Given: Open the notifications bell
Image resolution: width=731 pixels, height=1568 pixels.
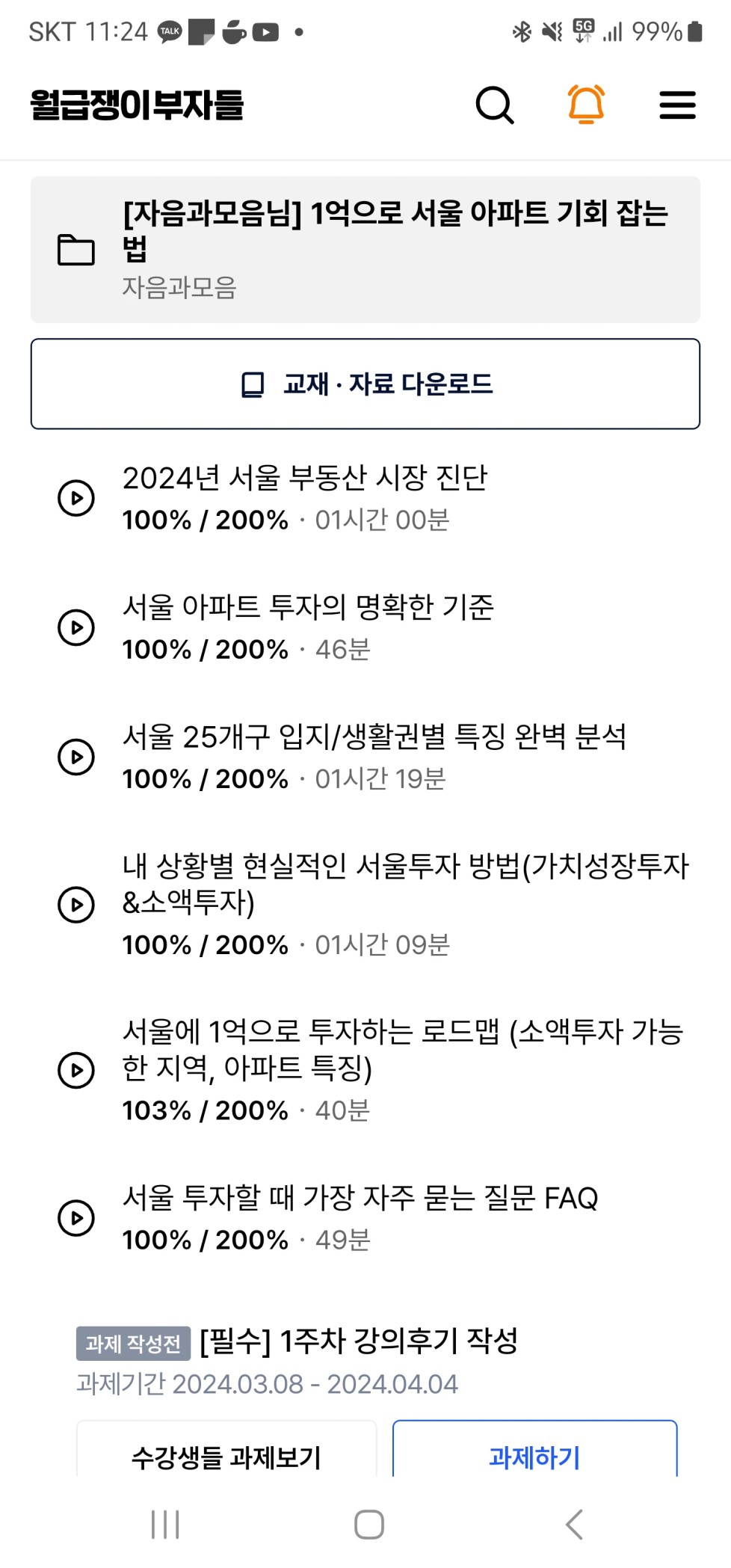Looking at the screenshot, I should point(587,104).
